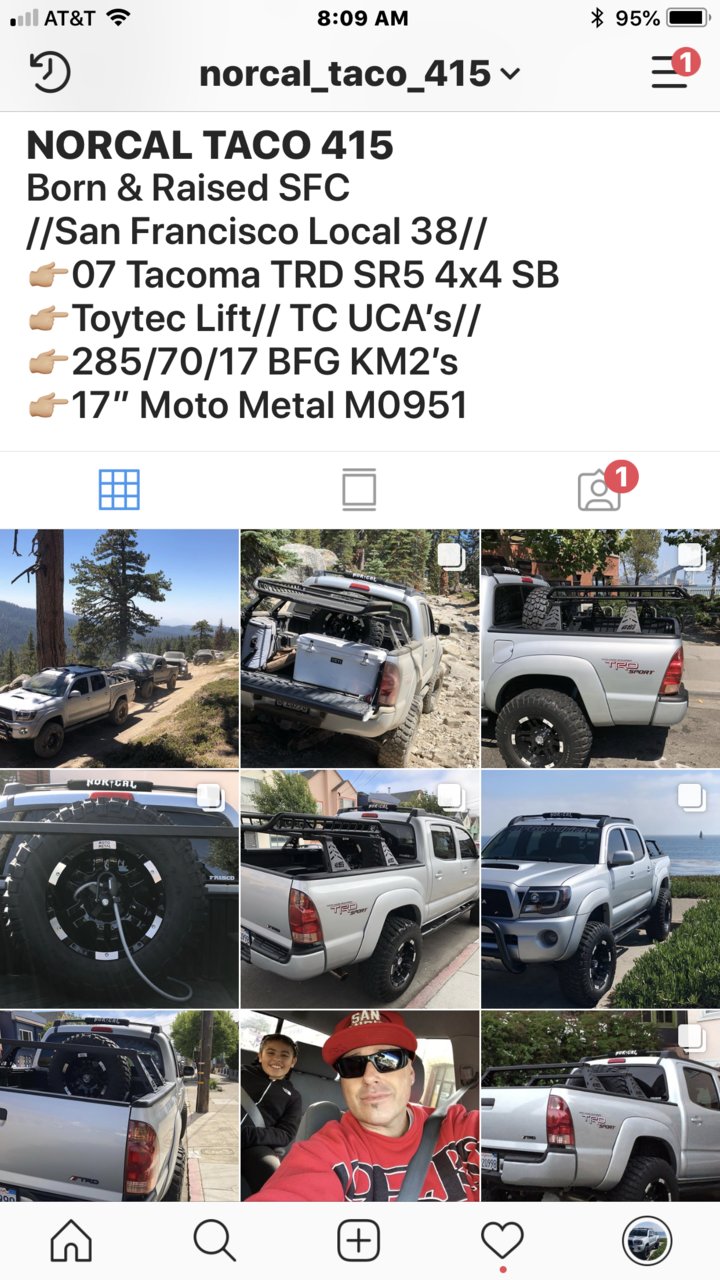The image size is (720, 1280).
Task: Switch to the grid view tab
Action: (119, 490)
